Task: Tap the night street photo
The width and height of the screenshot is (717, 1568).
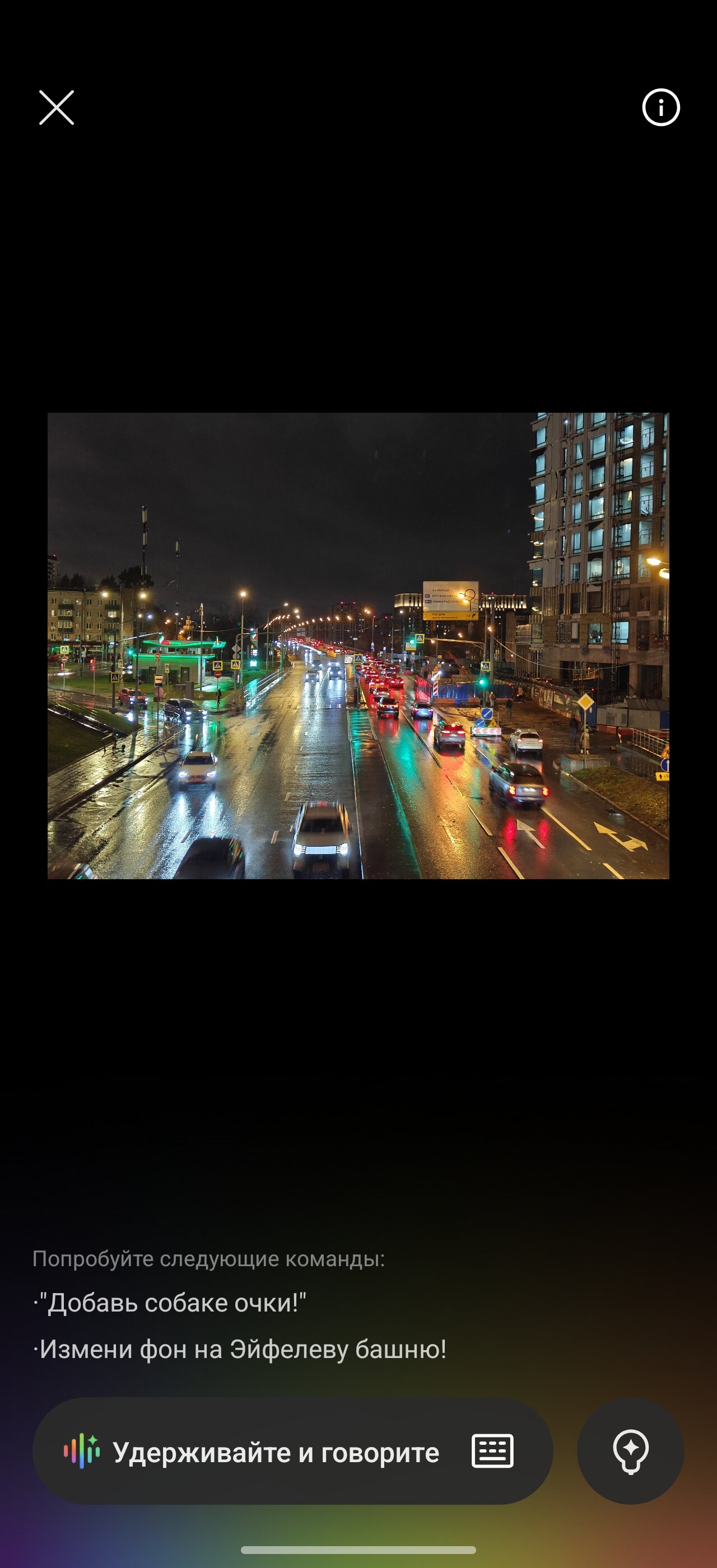Action: click(x=358, y=645)
